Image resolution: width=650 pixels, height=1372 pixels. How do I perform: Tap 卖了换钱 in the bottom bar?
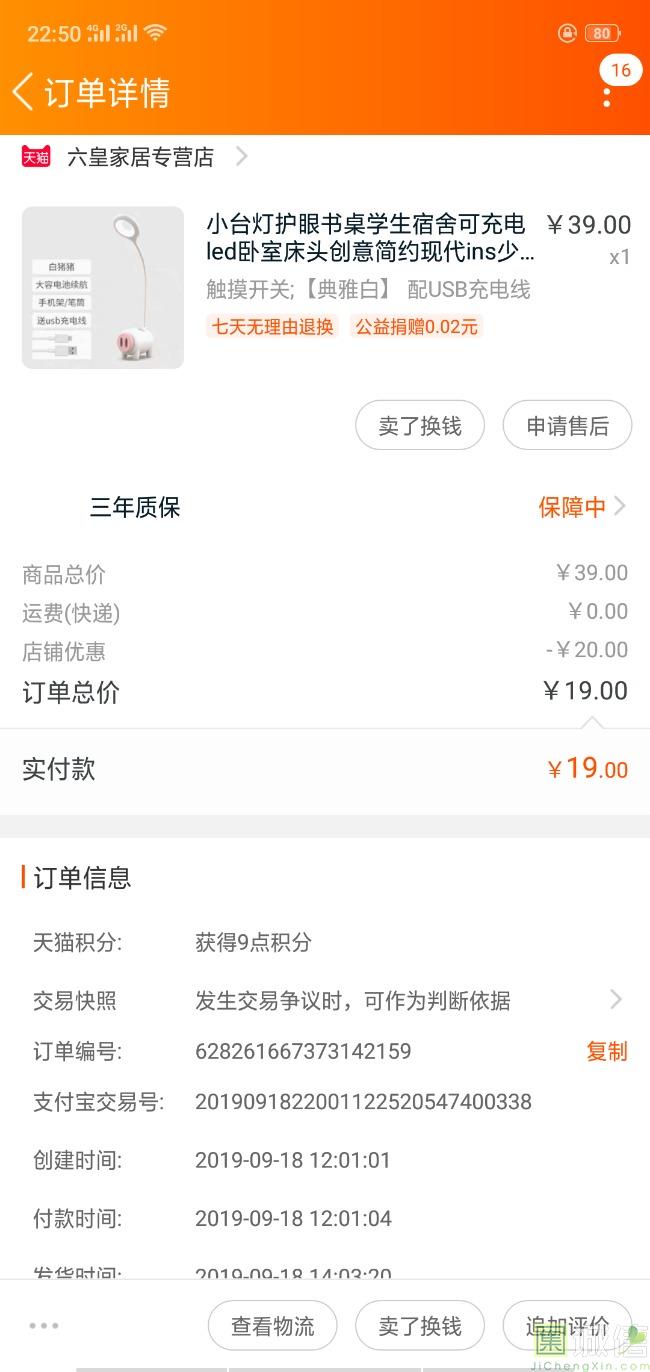420,1326
